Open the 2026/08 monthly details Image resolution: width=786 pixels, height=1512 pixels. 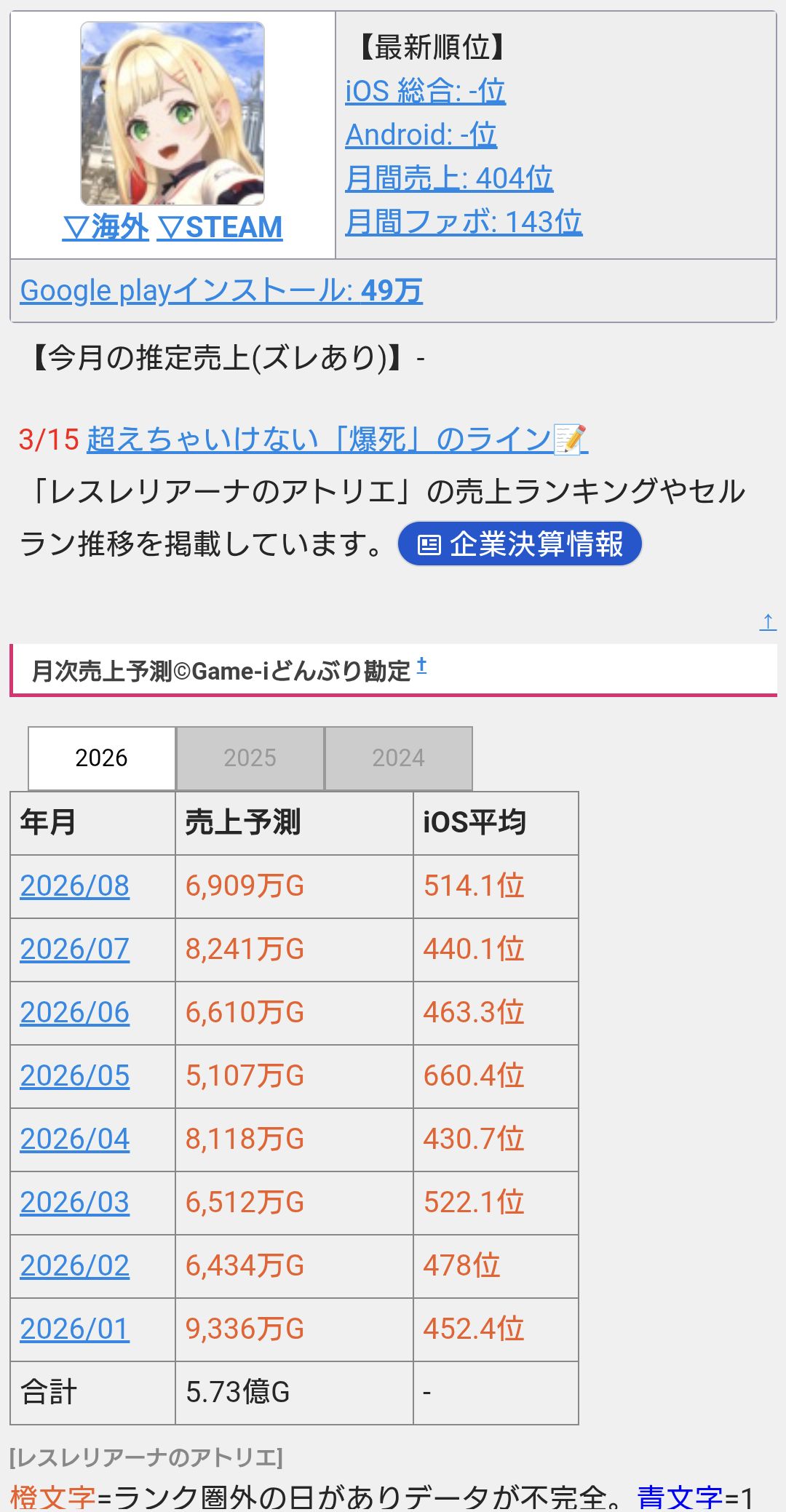pyautogui.click(x=75, y=886)
